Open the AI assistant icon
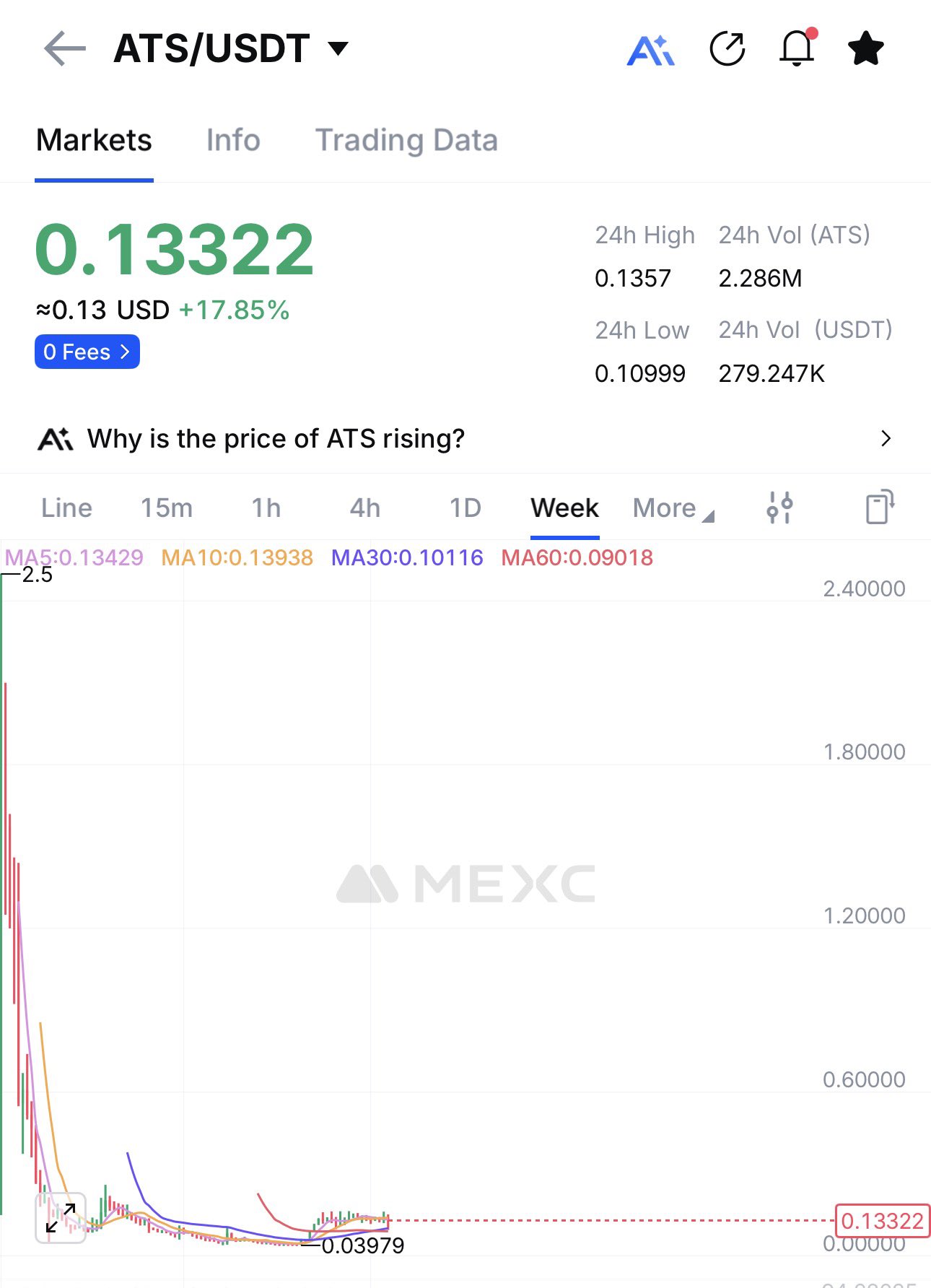 coord(650,50)
